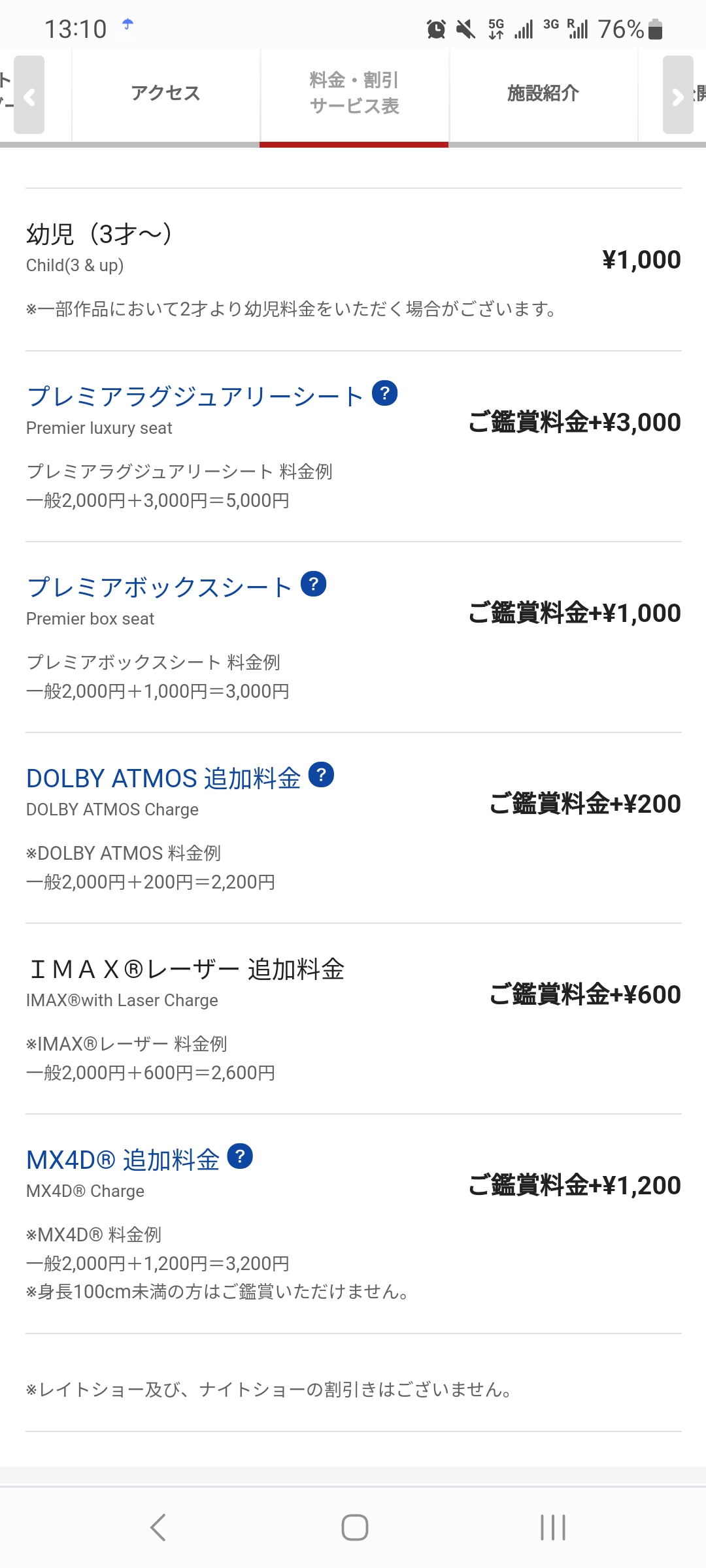Tap the left arrow of the tab bar
The height and width of the screenshot is (1568, 706).
click(x=29, y=95)
